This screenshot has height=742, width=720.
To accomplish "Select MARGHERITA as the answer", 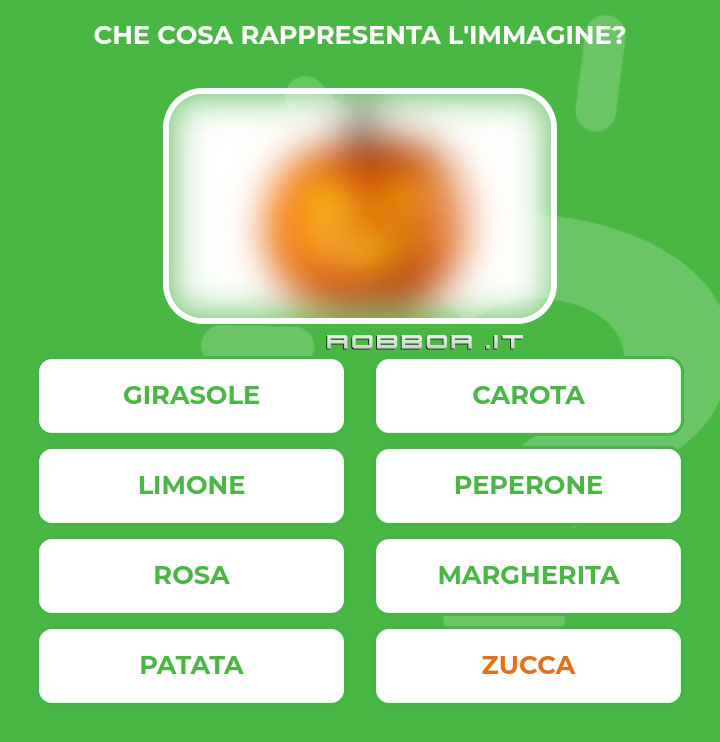I will [528, 576].
